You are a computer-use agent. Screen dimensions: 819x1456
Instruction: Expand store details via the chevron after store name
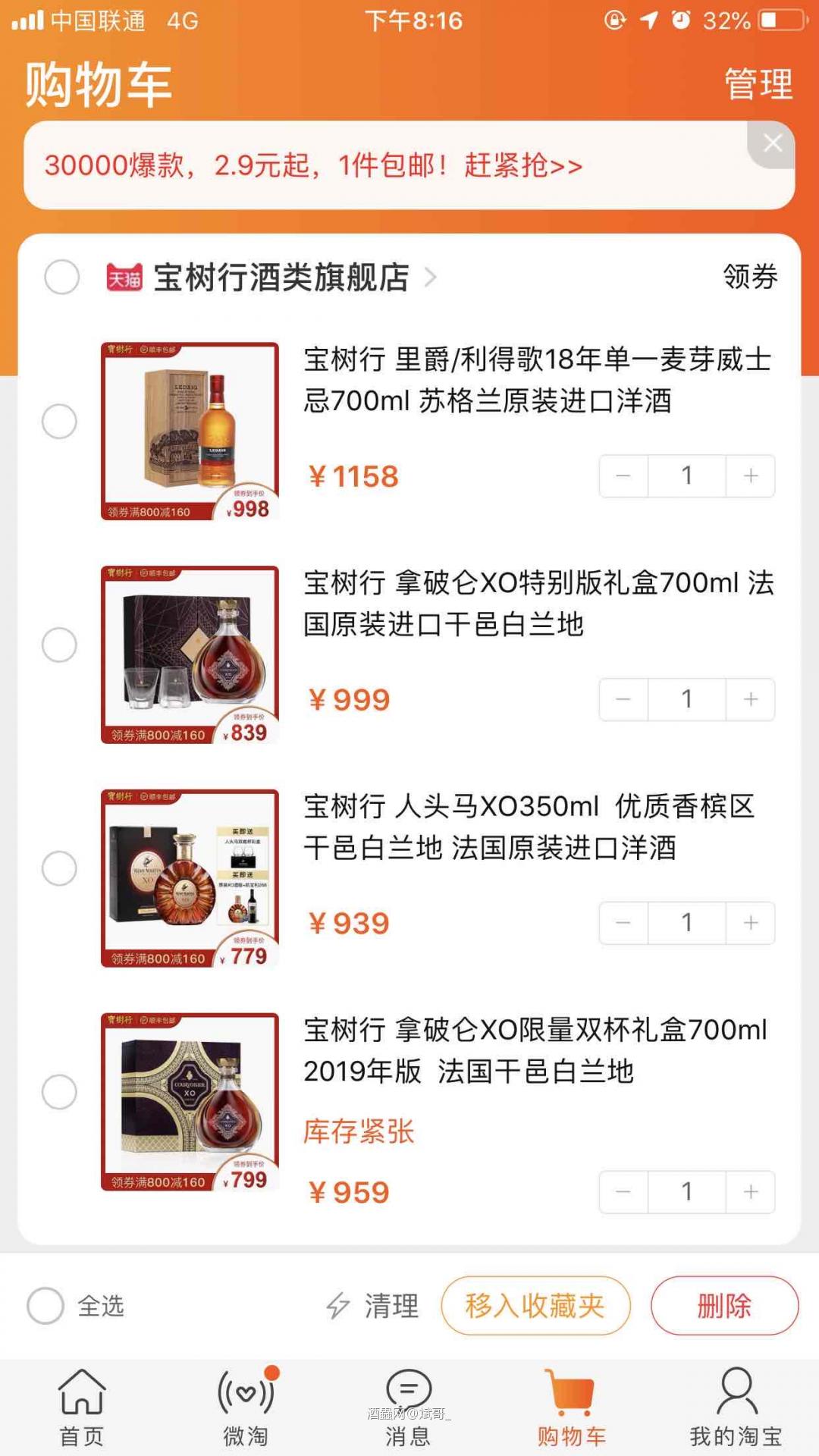432,278
